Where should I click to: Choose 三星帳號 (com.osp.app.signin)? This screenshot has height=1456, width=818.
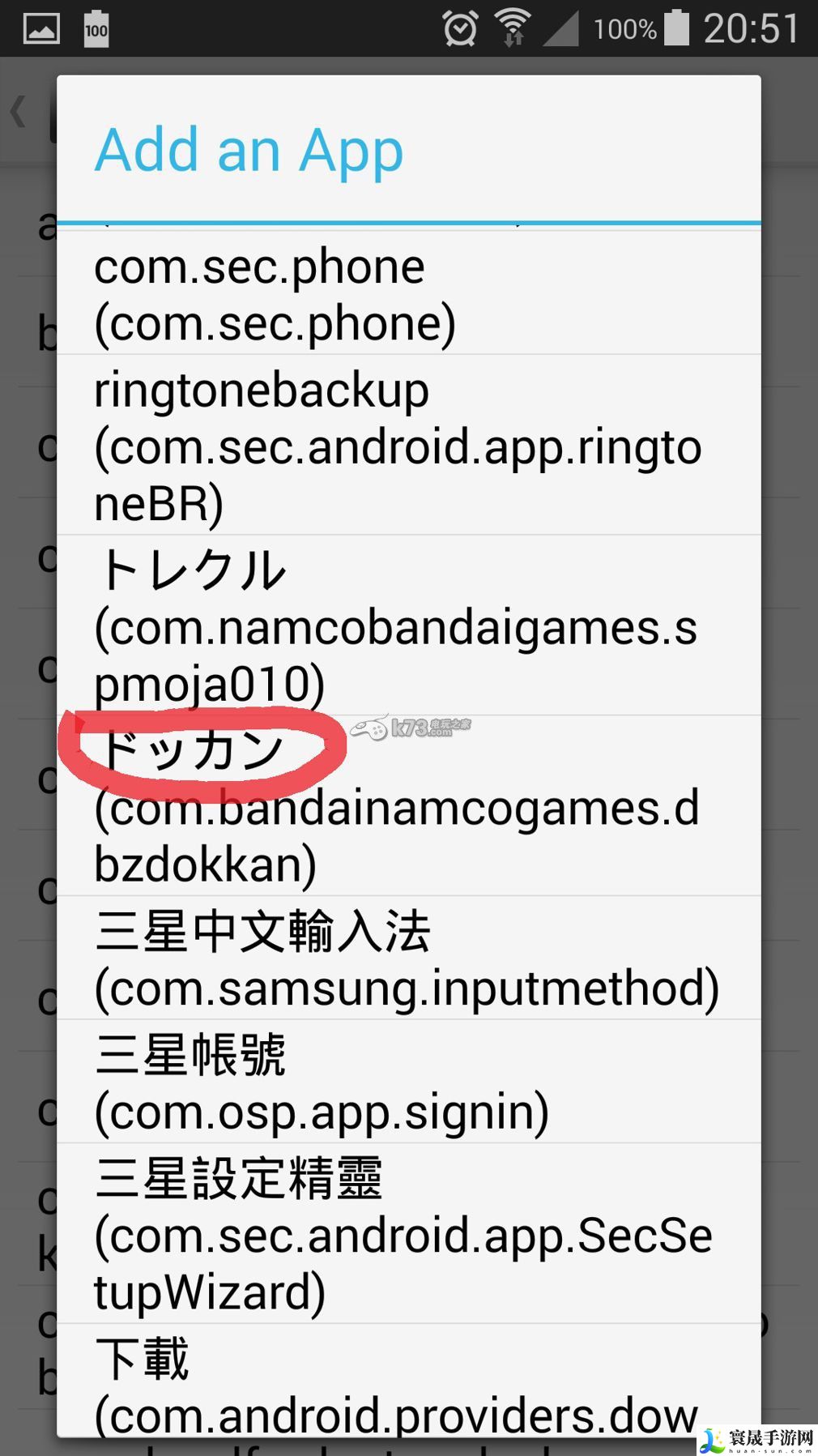tap(408, 1082)
